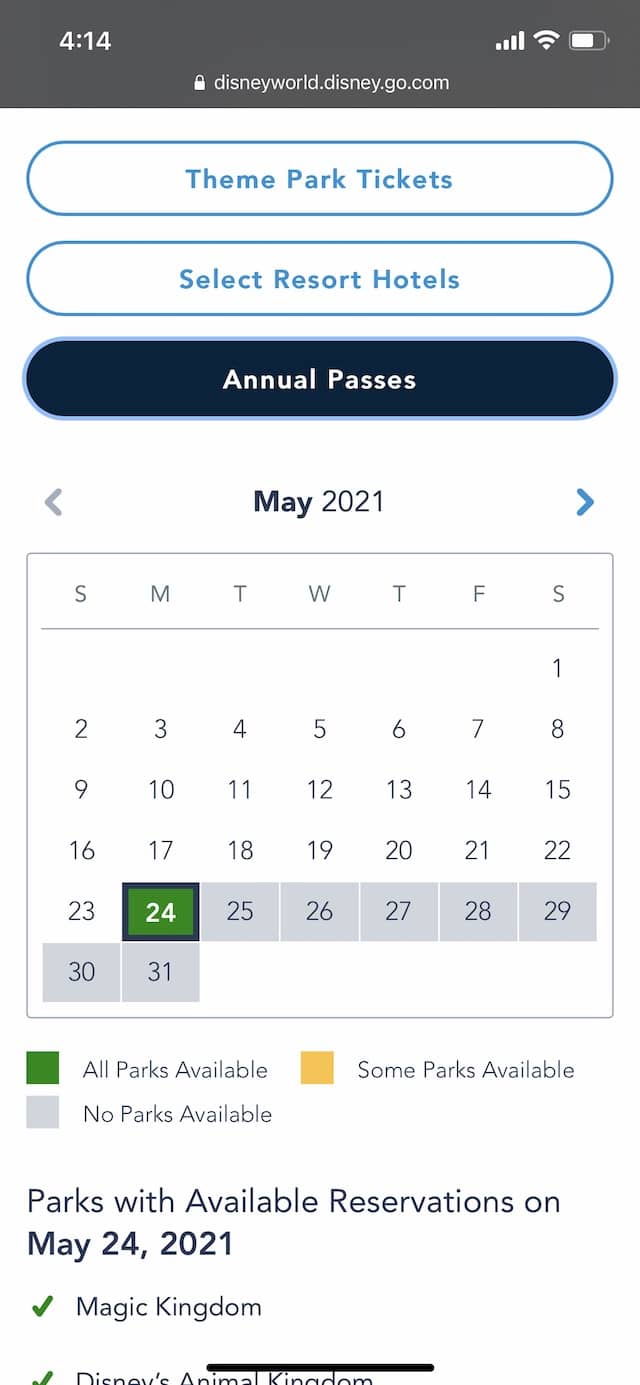This screenshot has width=640, height=1385.
Task: Select the date May 28
Action: [x=478, y=912]
